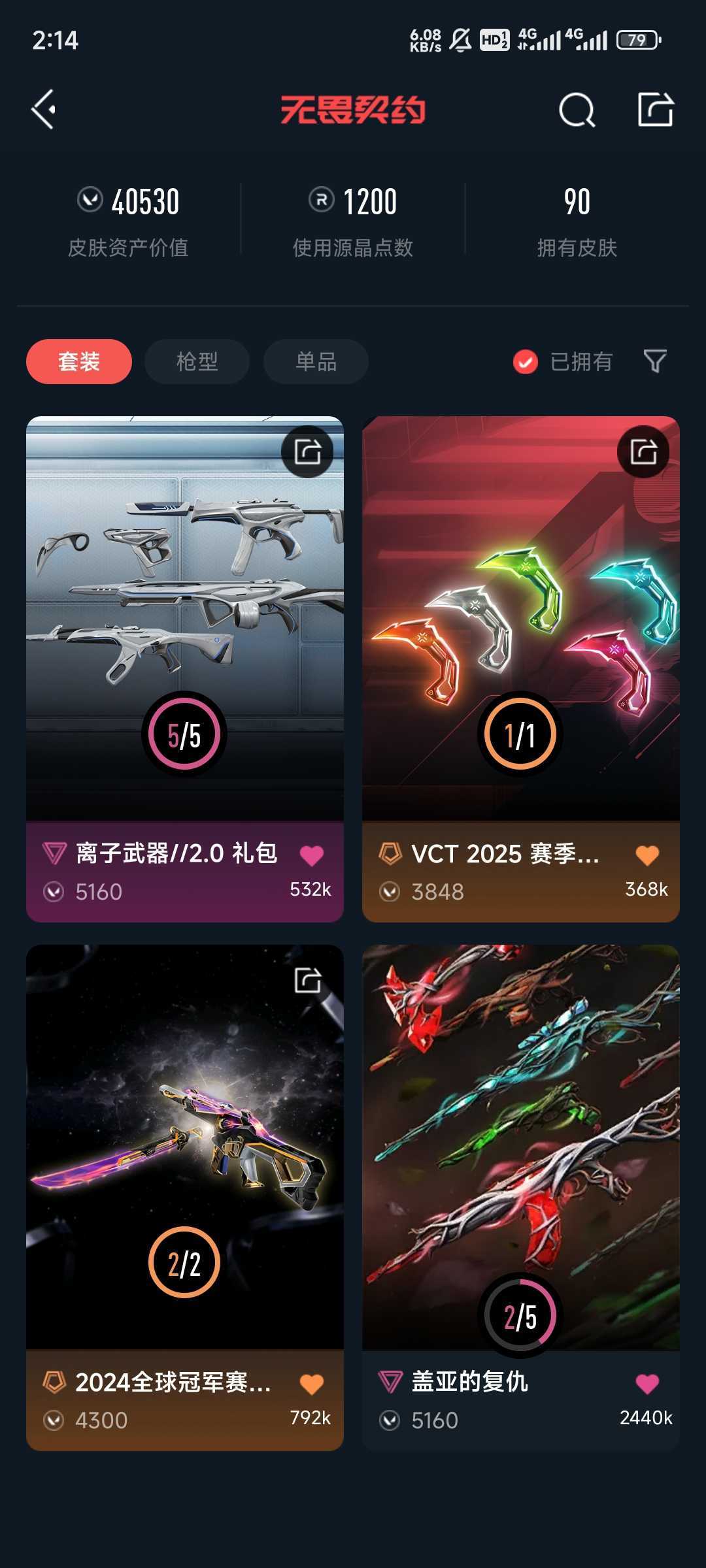706x1568 pixels.
Task: Like the 盖亚的复仇 bundle
Action: 647,1383
